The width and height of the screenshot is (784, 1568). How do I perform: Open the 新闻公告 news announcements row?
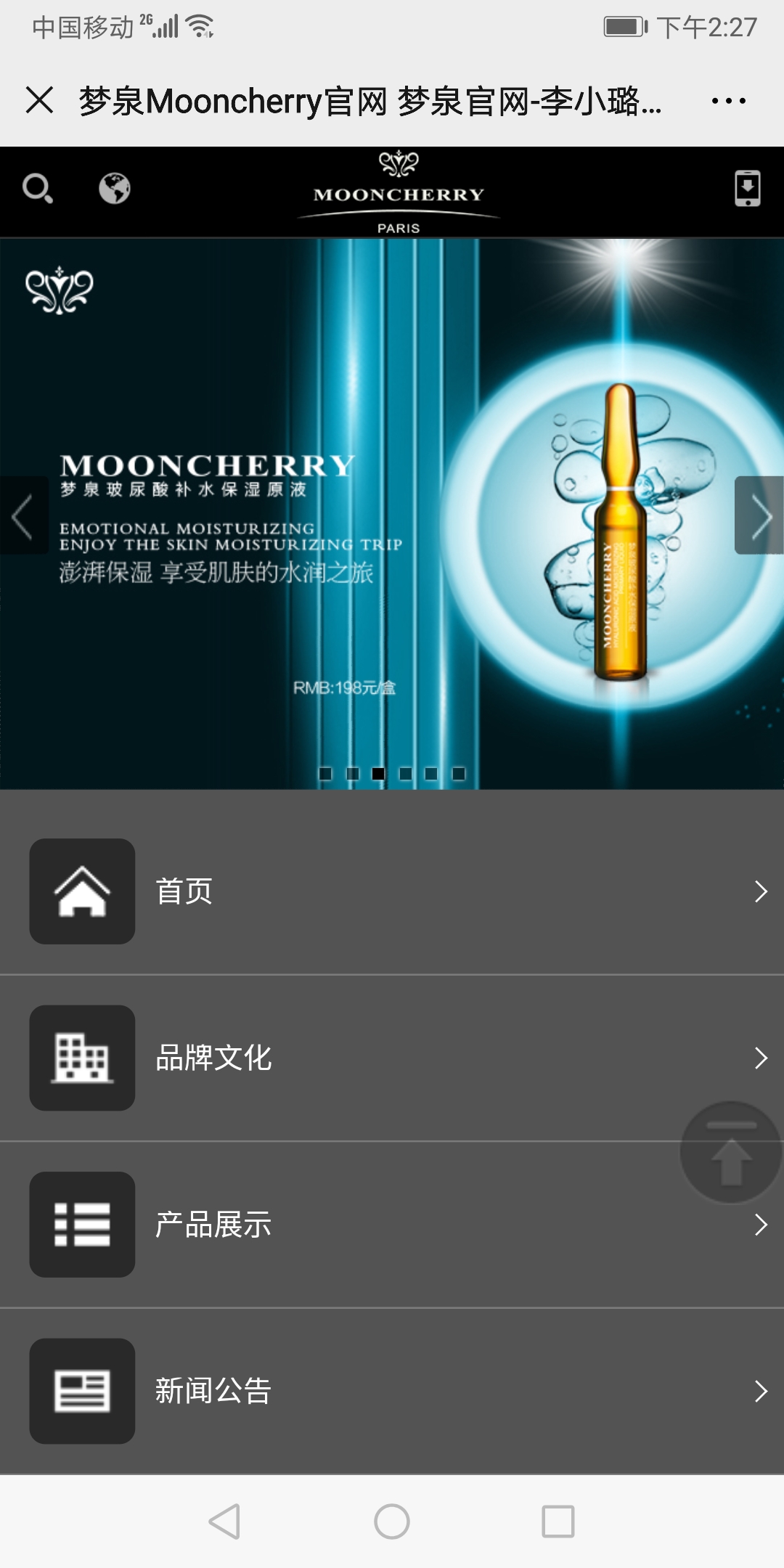[x=392, y=1391]
